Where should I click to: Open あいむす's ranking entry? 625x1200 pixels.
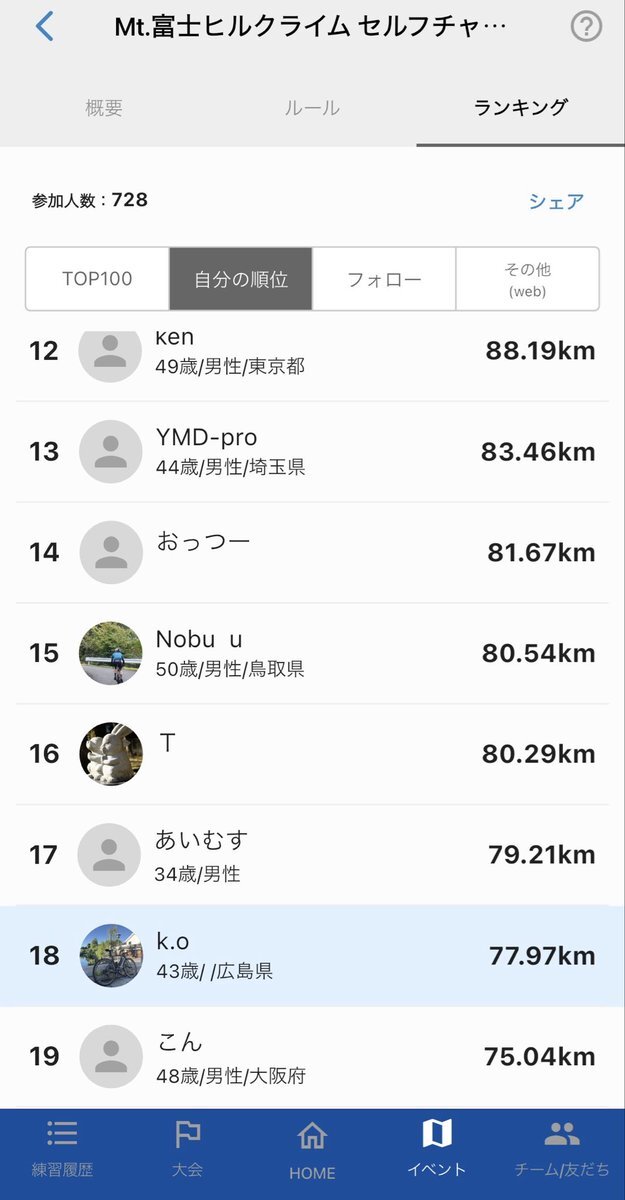pyautogui.click(x=312, y=855)
